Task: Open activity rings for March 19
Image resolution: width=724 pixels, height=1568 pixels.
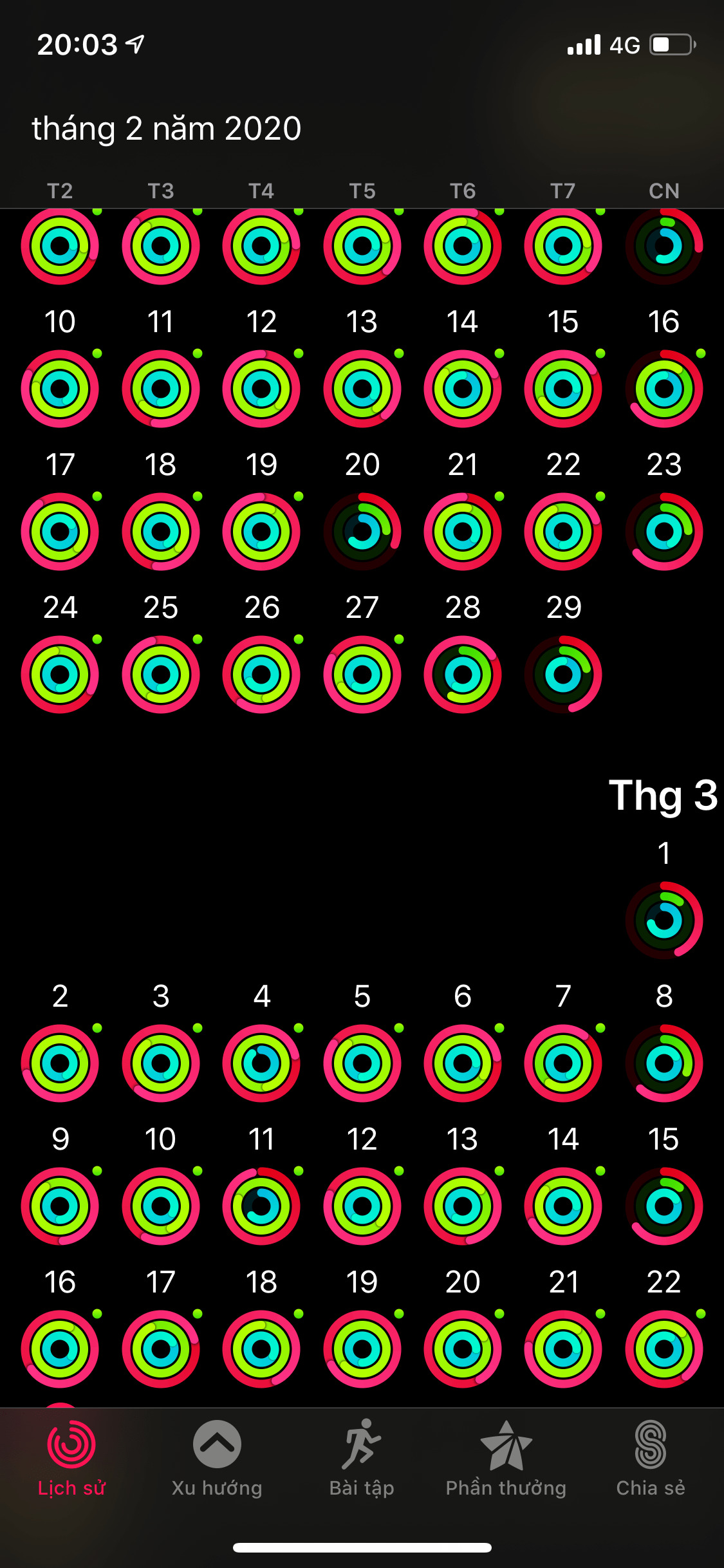Action: pyautogui.click(x=362, y=1349)
